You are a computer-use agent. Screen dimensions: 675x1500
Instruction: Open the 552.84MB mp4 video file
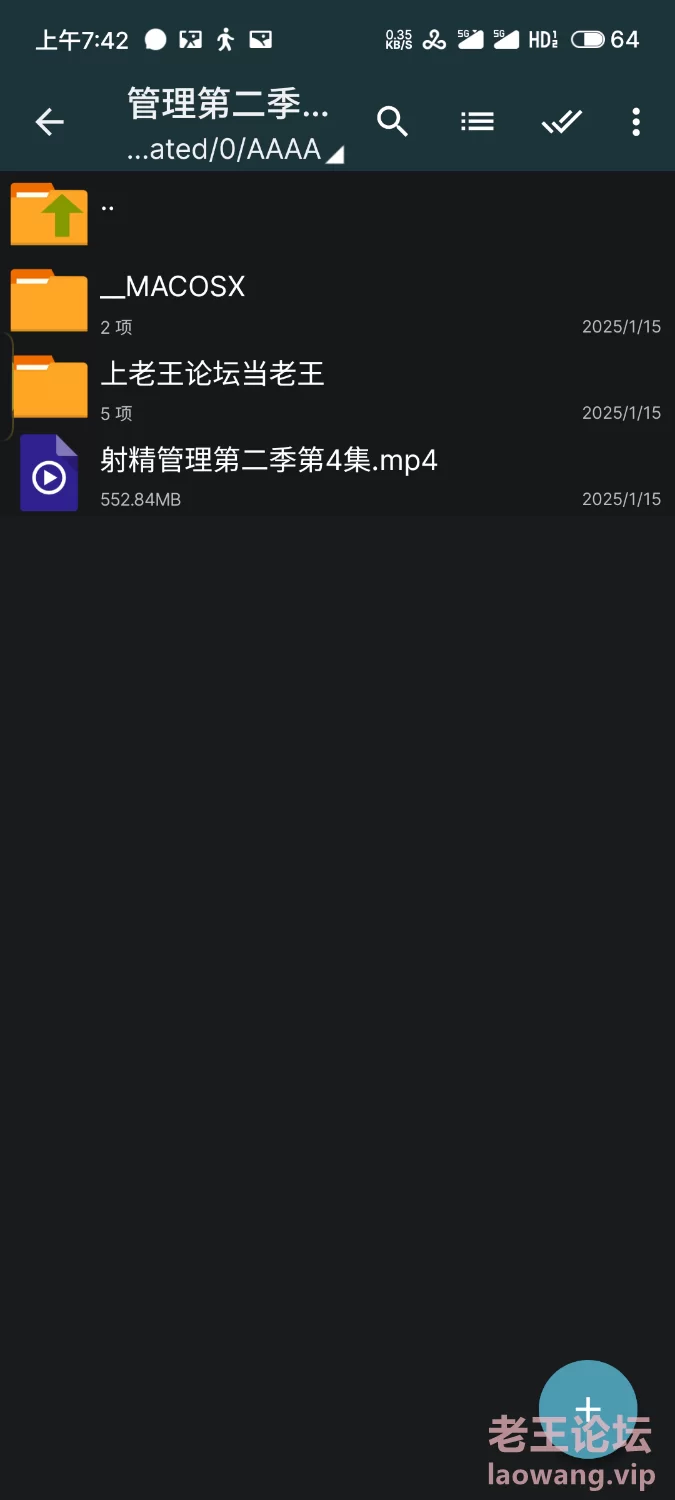[337, 473]
